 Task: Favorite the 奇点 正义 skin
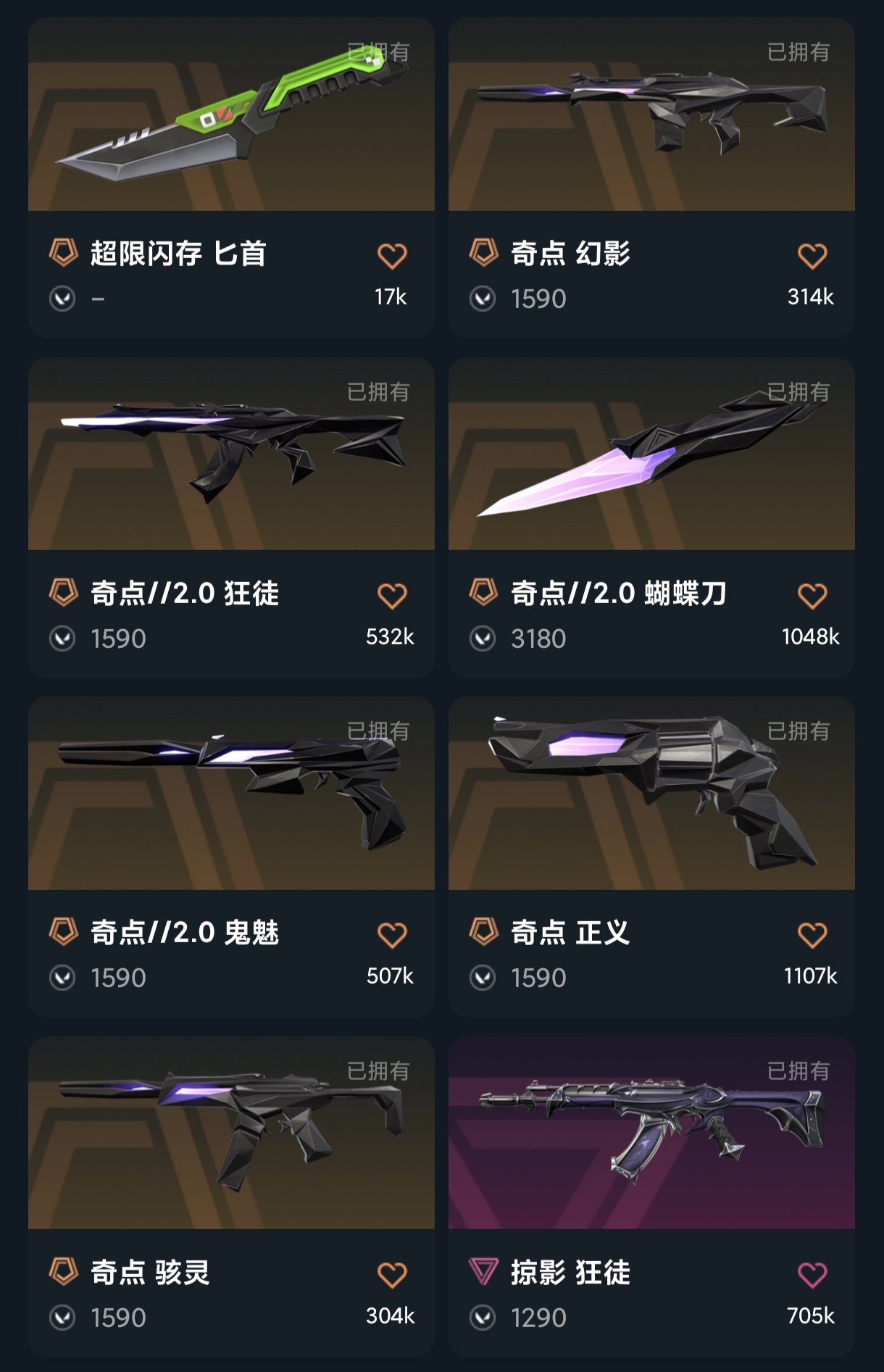pos(812,935)
